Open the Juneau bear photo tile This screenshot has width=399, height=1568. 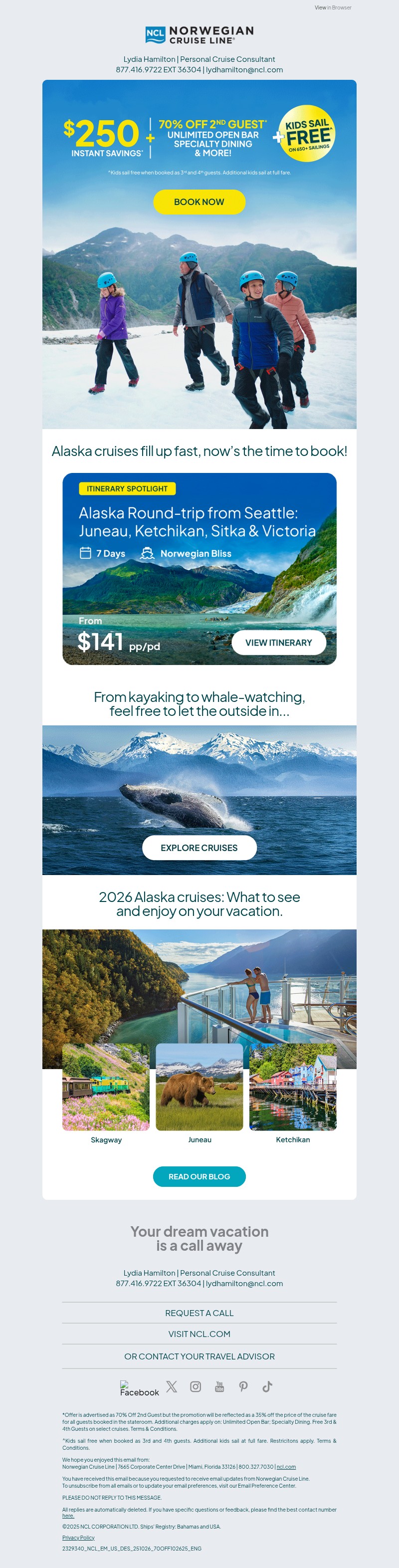point(199,1087)
